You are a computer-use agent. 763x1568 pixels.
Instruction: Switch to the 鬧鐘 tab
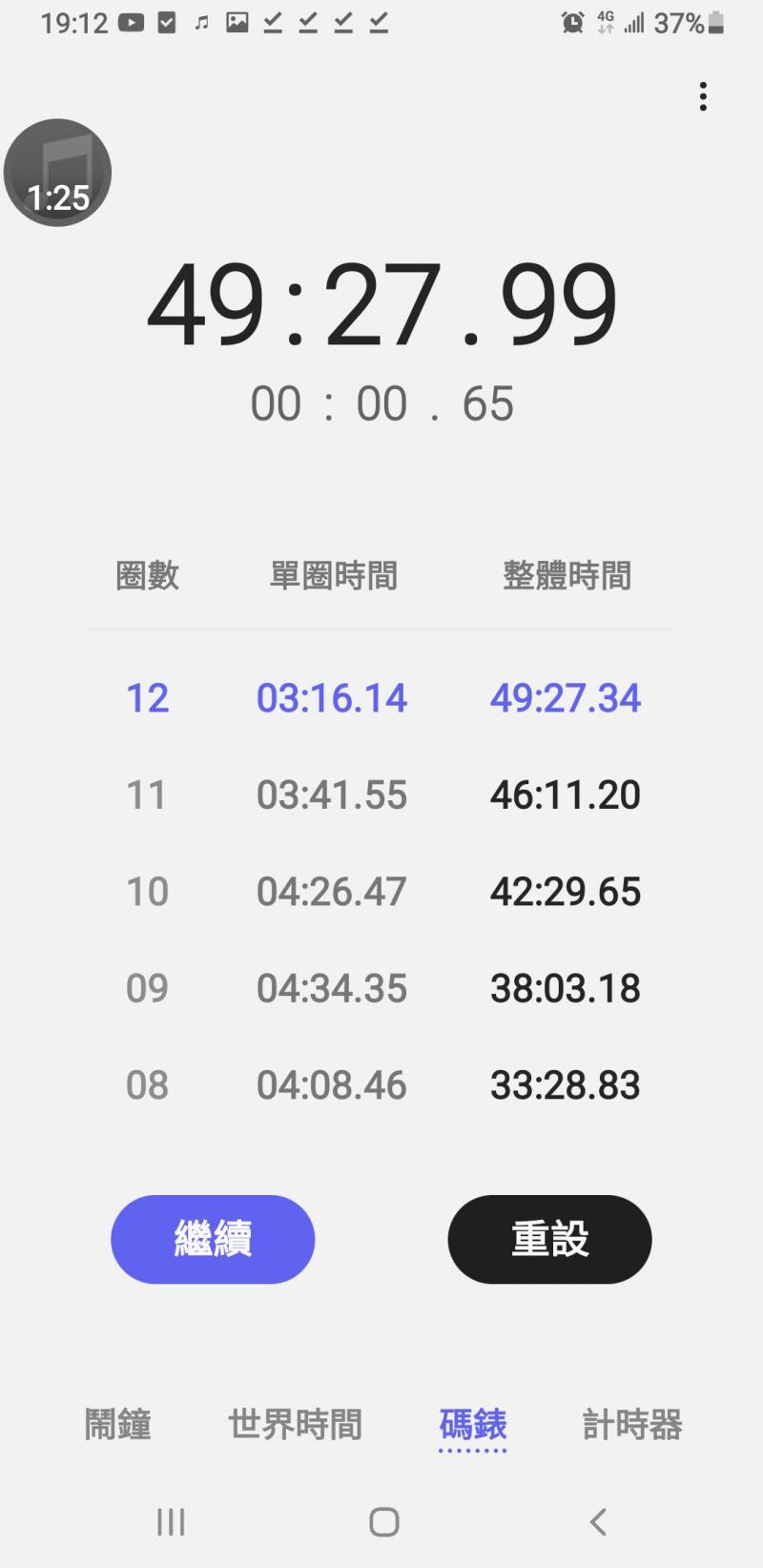pyautogui.click(x=118, y=1424)
